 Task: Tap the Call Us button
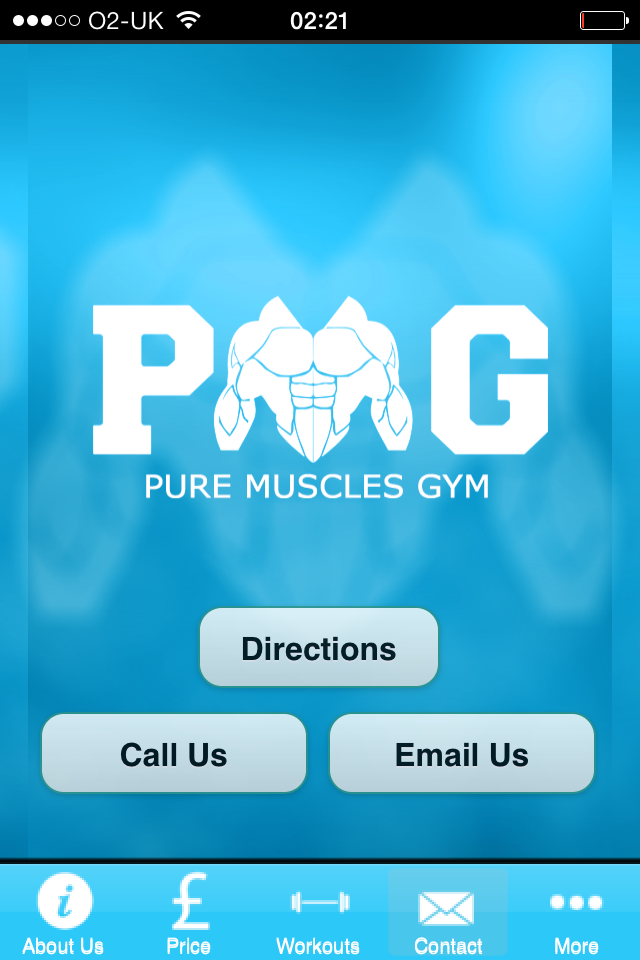[174, 754]
